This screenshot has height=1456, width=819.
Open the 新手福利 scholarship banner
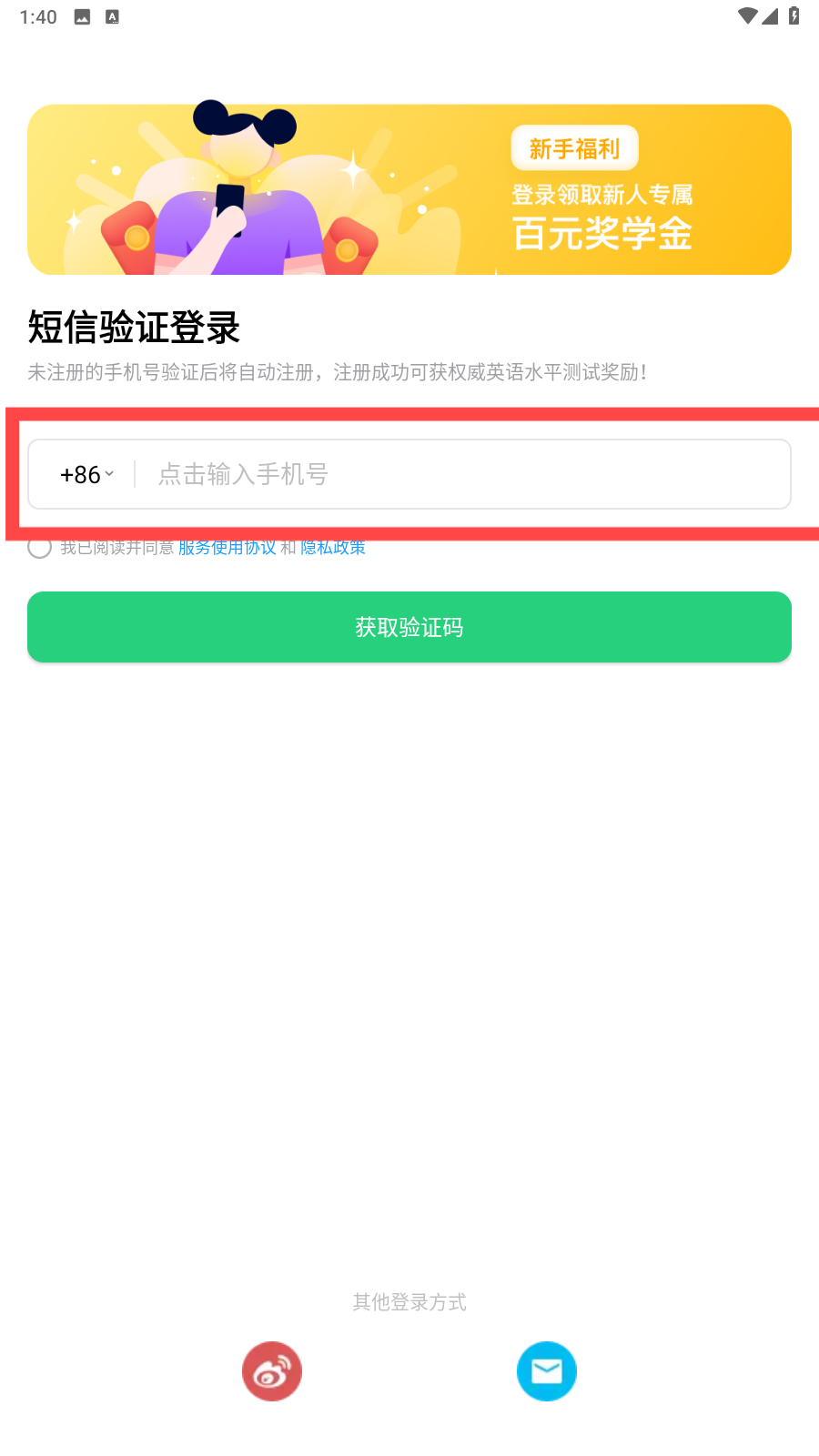(x=409, y=189)
